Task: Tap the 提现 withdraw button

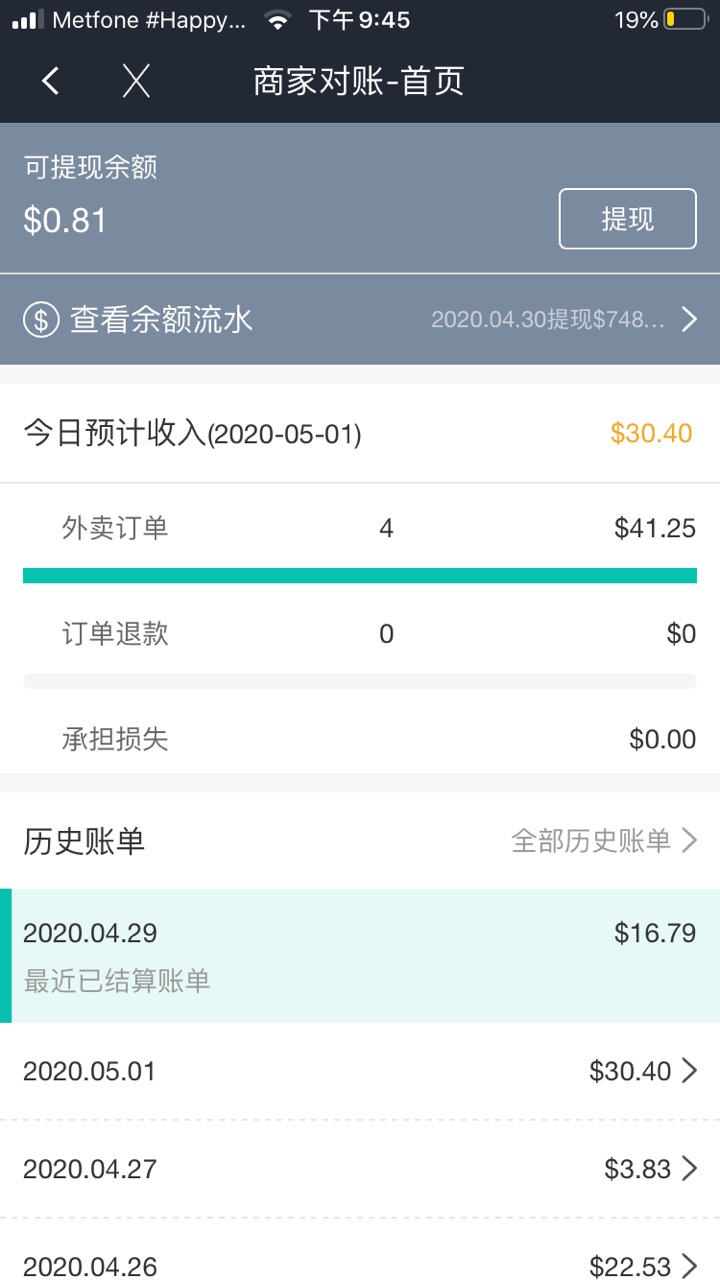Action: 627,218
